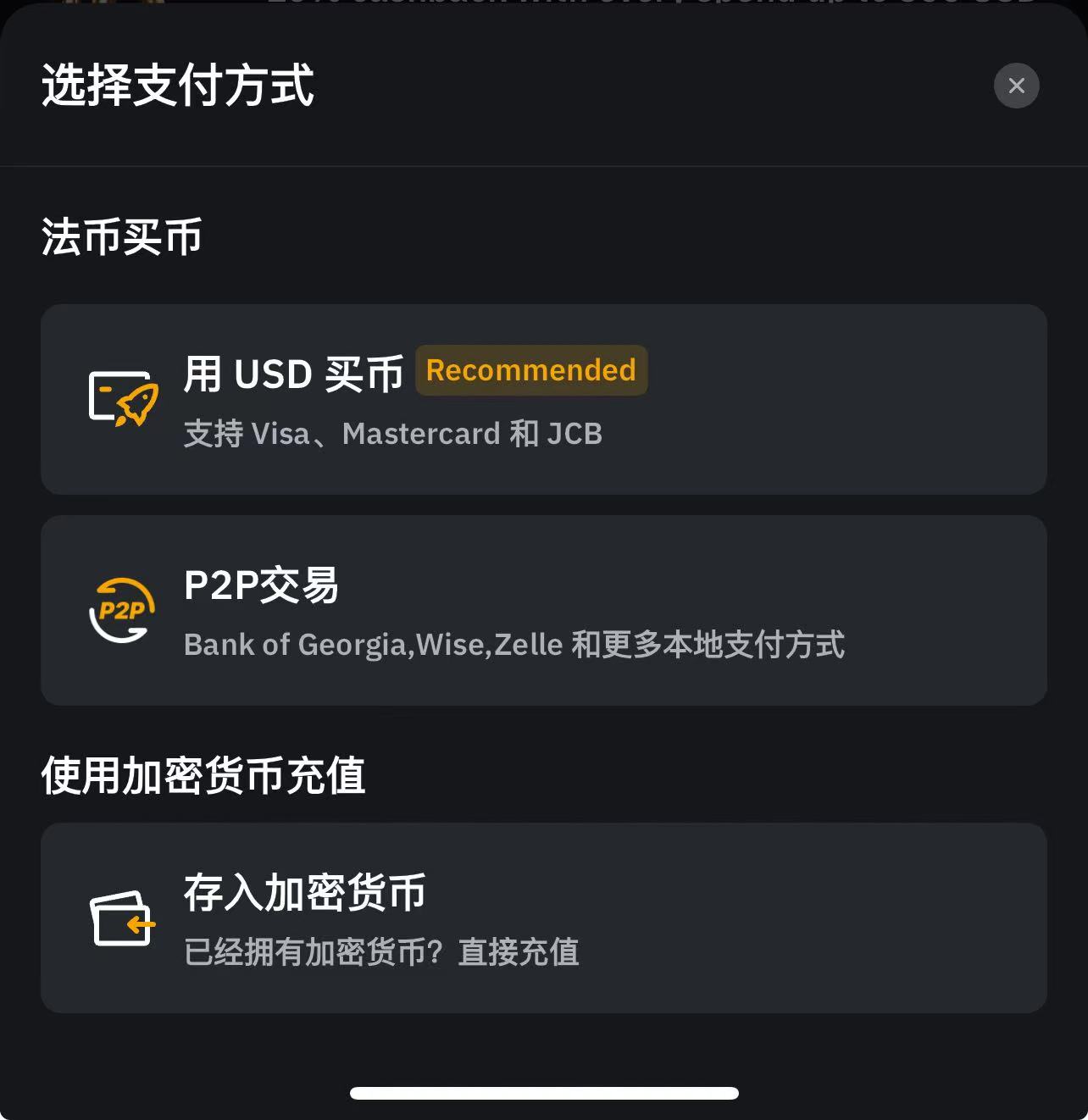Screen dimensions: 1088x1120
Task: Choose the P2P交易 payment option
Action: pos(544,608)
